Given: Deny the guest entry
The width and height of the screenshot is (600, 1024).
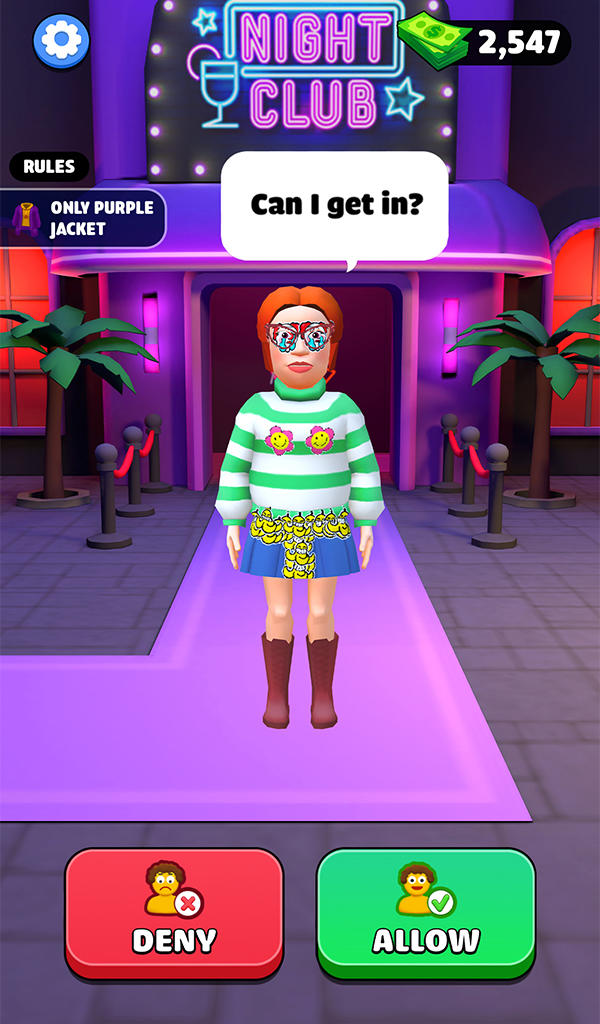Looking at the screenshot, I should (x=174, y=913).
